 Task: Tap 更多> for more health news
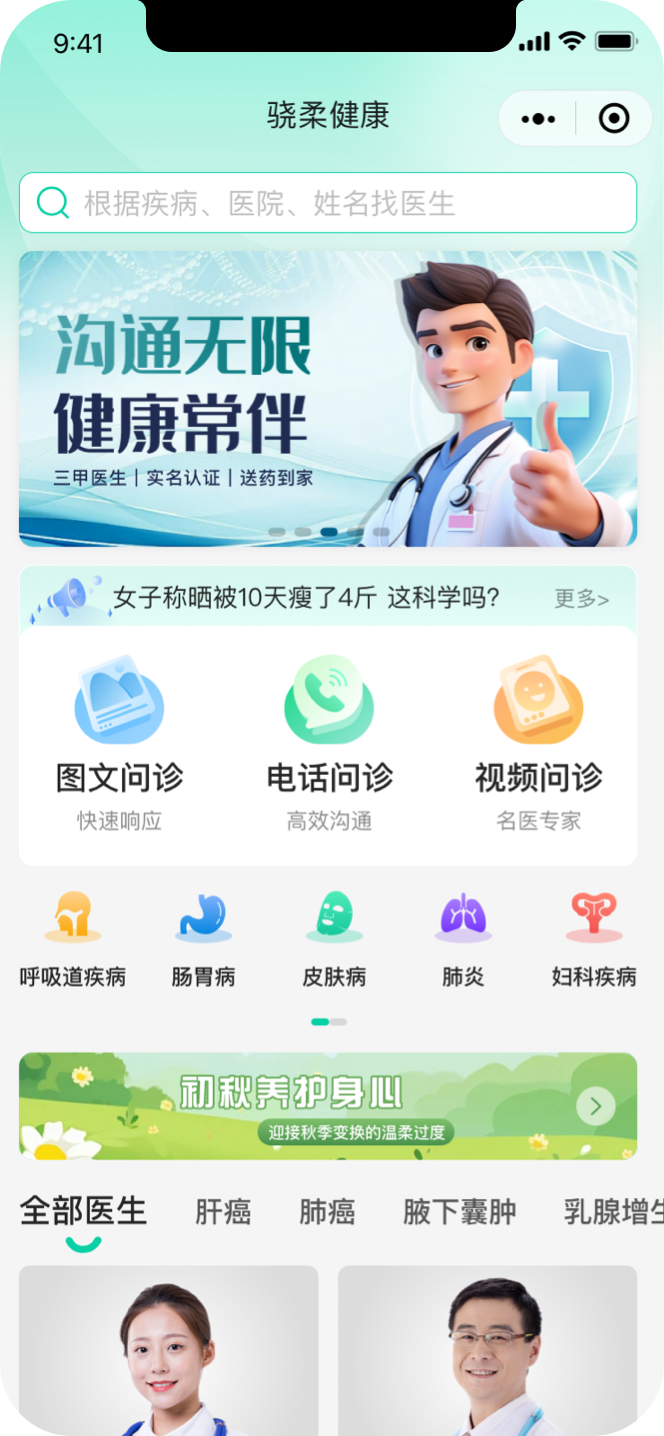pyautogui.click(x=581, y=599)
